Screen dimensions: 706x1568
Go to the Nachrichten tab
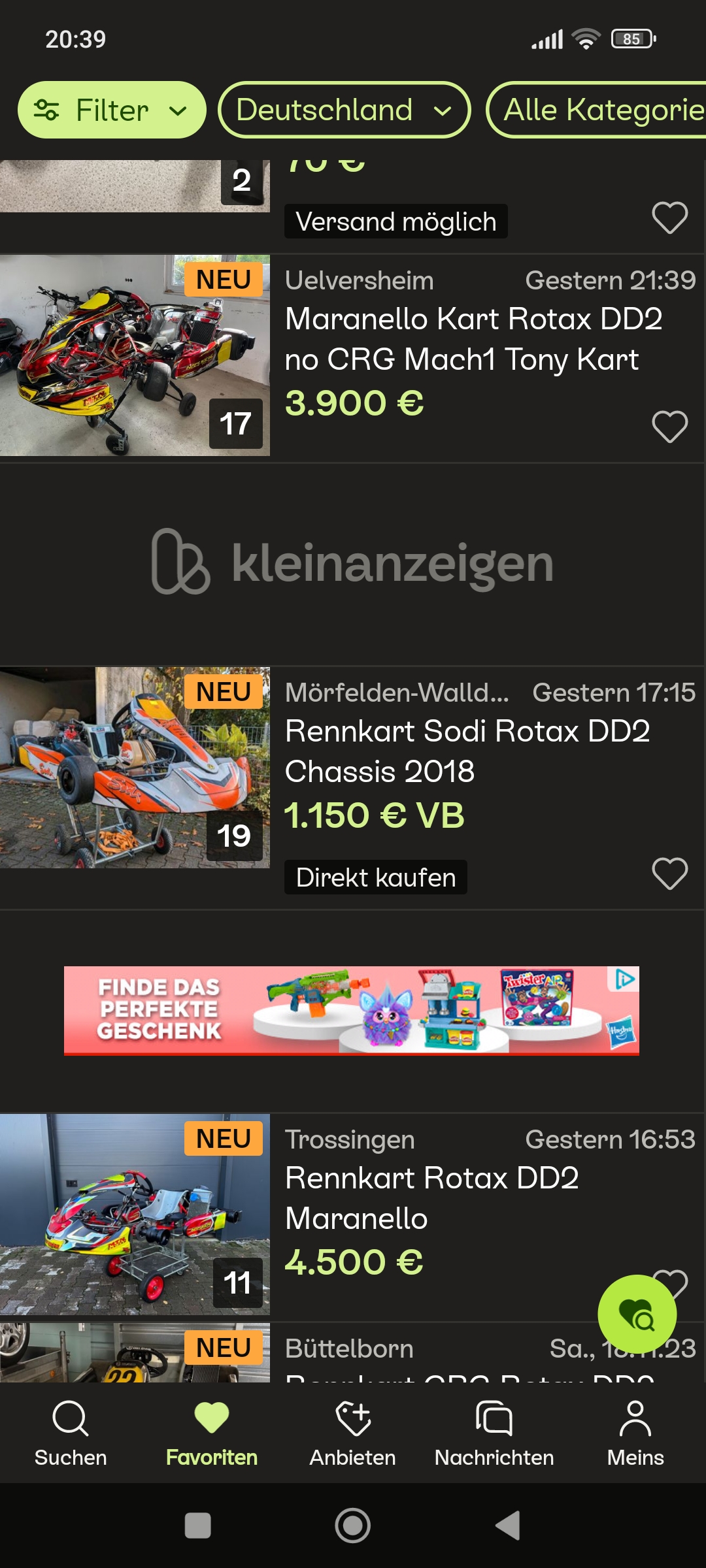(494, 1431)
